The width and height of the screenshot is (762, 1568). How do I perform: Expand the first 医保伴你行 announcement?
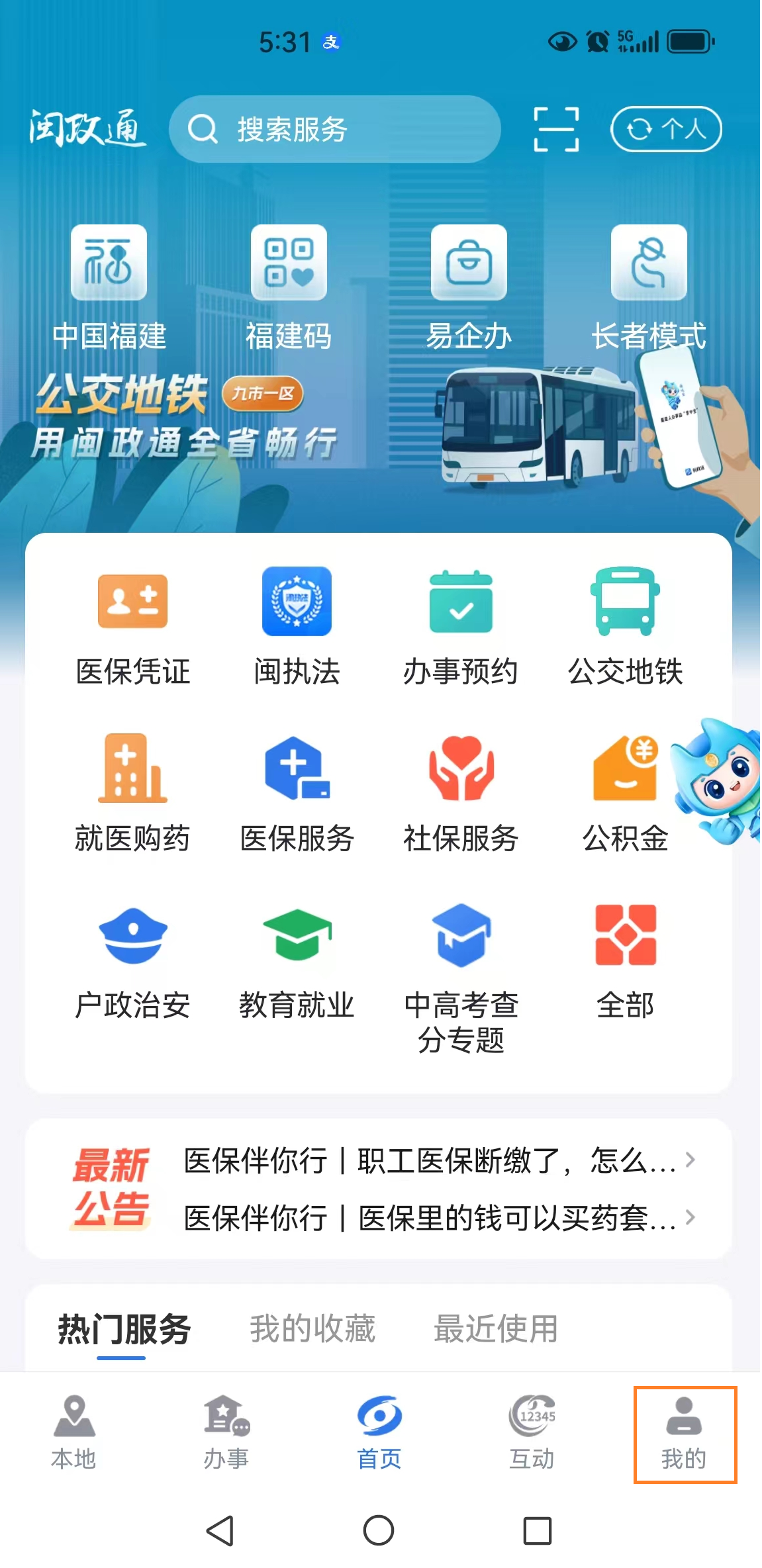pos(430,1163)
